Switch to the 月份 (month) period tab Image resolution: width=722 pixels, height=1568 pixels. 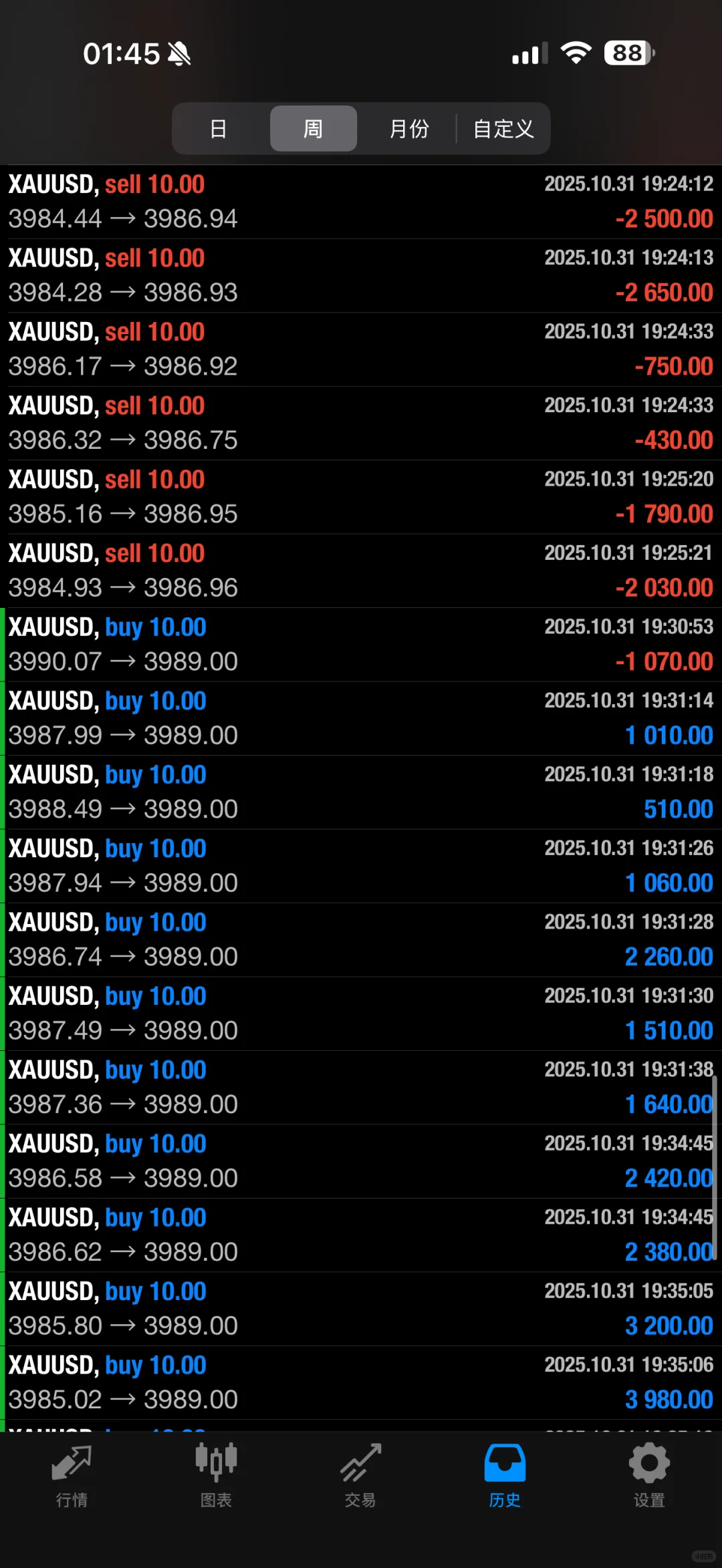(408, 128)
